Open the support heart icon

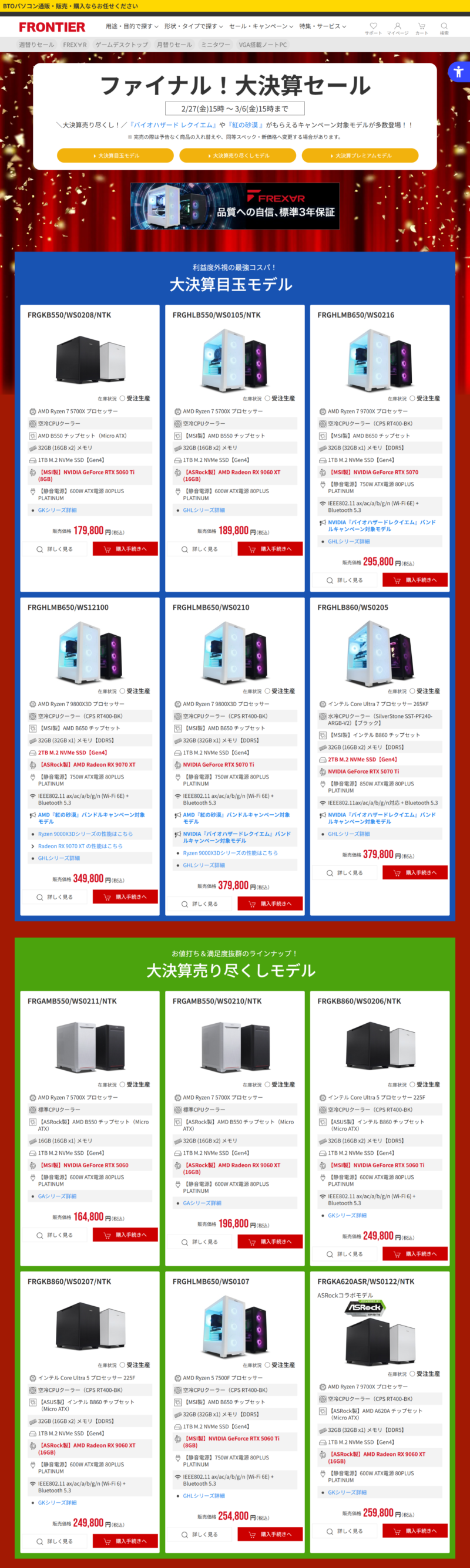(373, 27)
